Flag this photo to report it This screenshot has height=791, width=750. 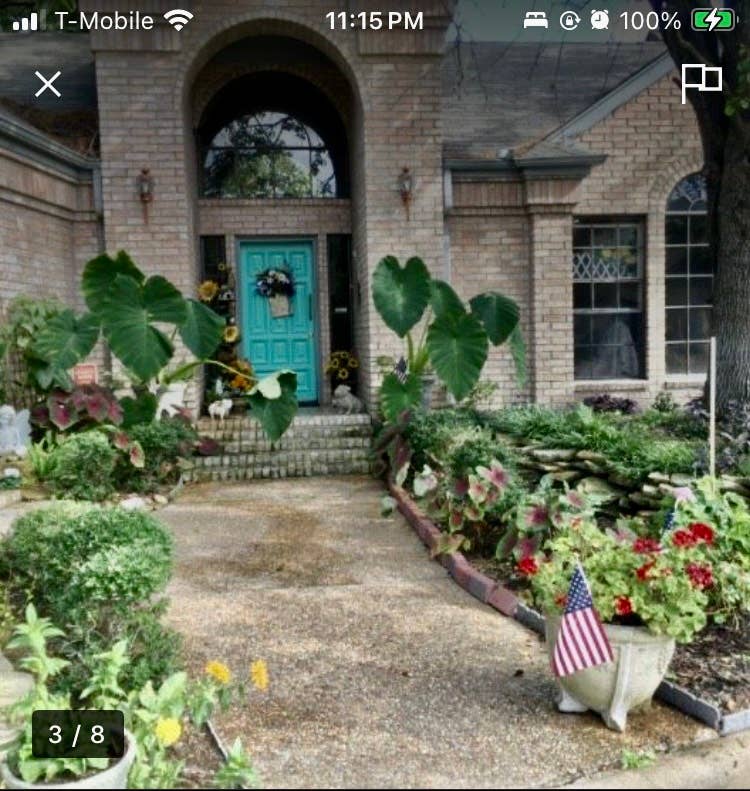pyautogui.click(x=701, y=83)
